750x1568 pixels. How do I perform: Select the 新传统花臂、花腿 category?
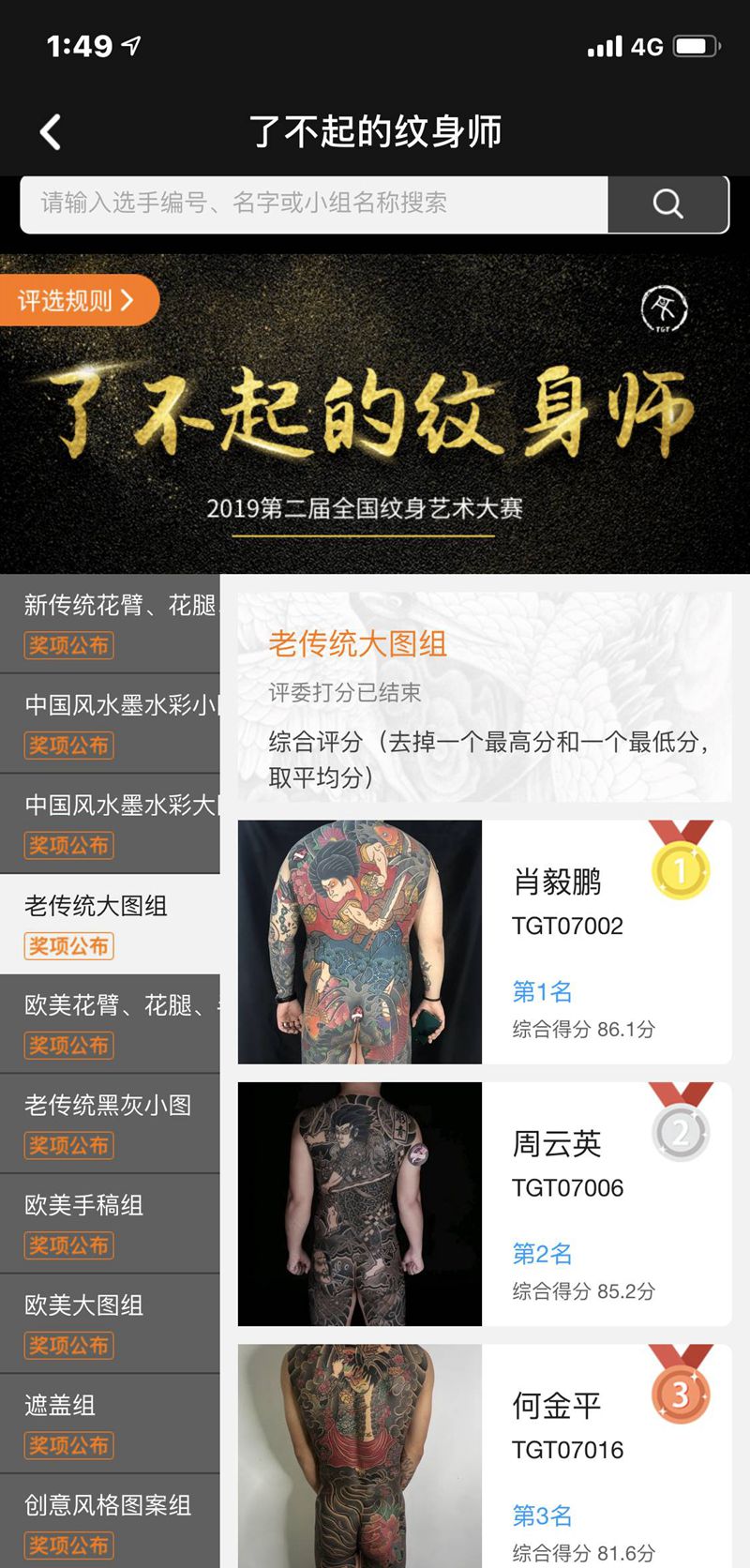pyautogui.click(x=110, y=624)
